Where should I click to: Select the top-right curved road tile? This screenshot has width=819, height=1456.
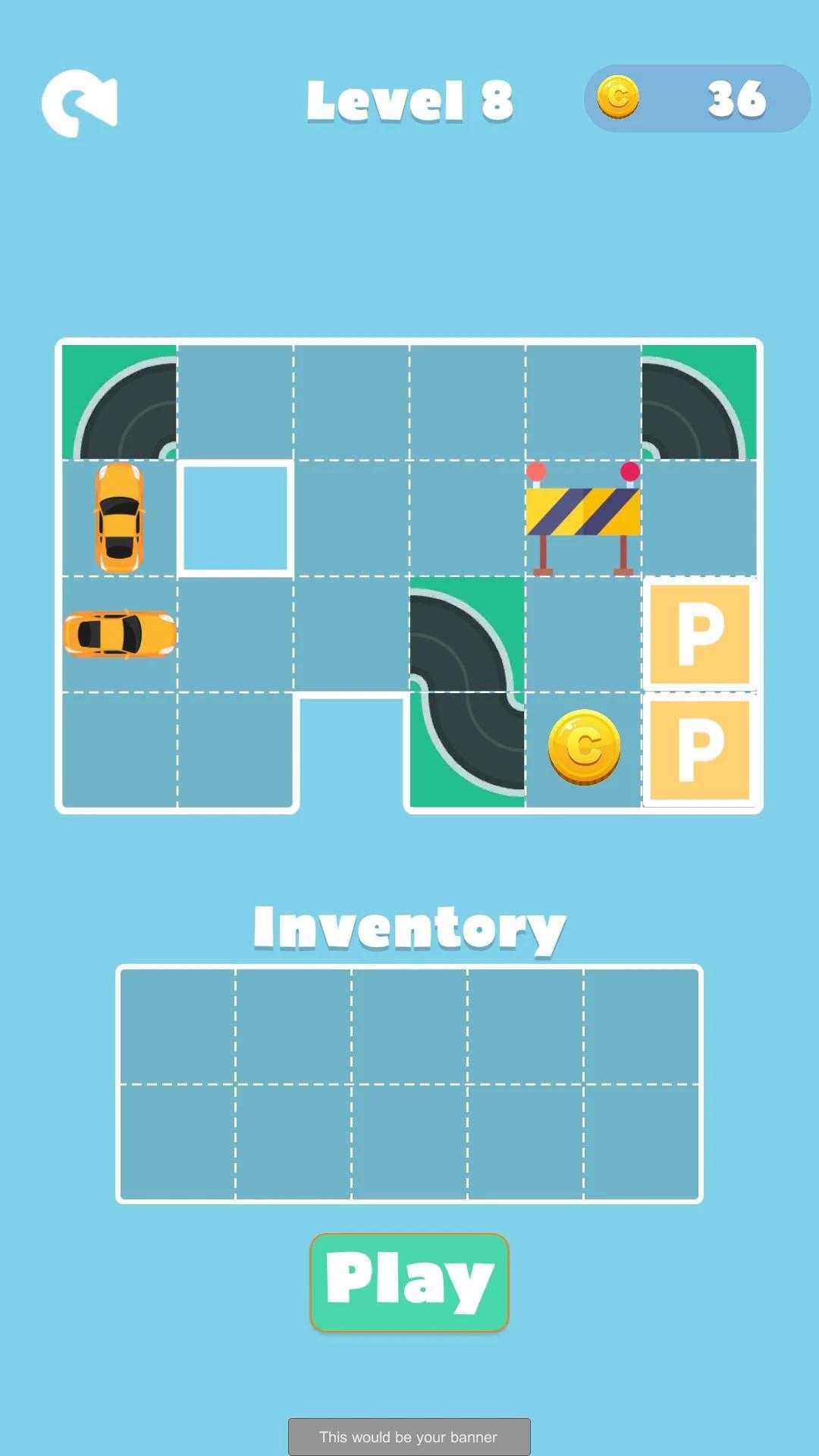[699, 403]
